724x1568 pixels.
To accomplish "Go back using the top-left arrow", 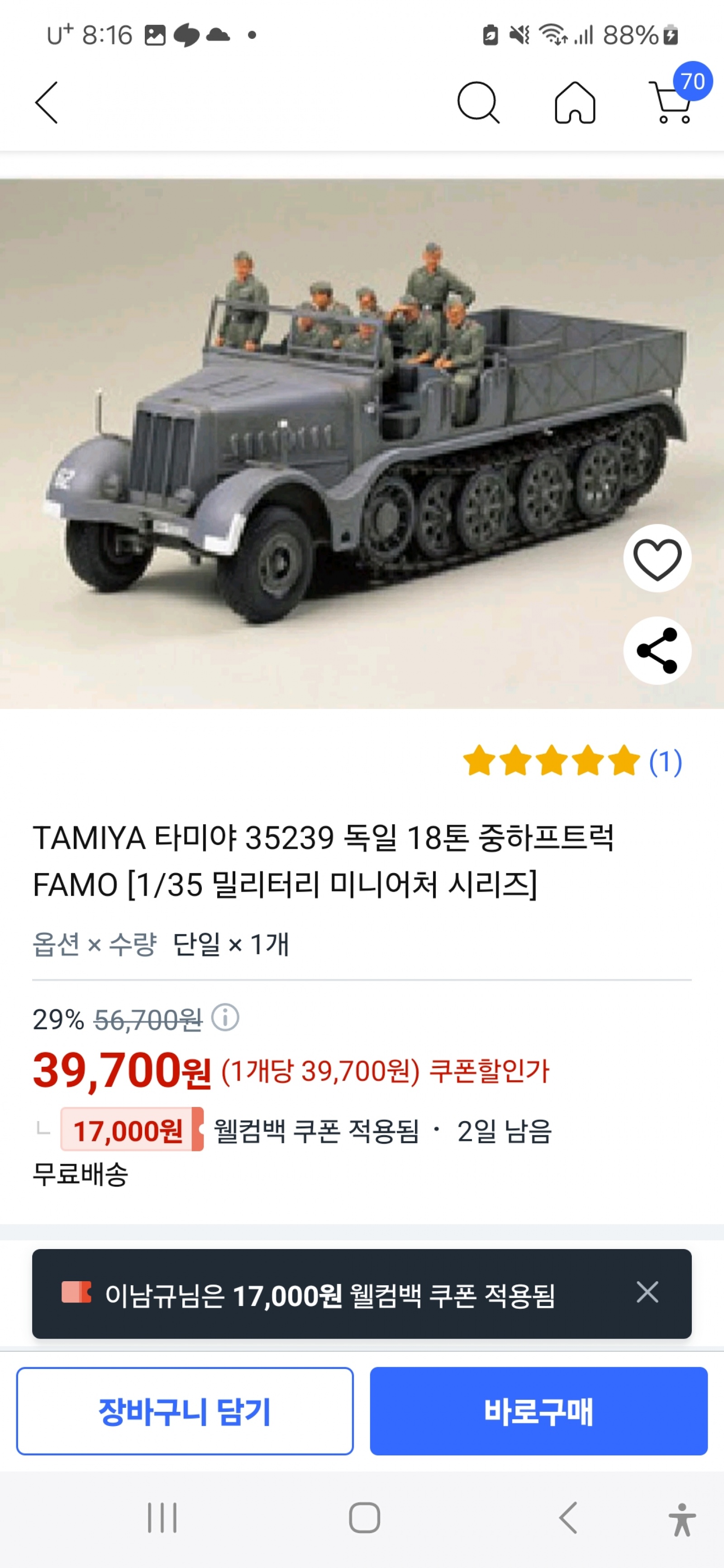I will pyautogui.click(x=47, y=103).
